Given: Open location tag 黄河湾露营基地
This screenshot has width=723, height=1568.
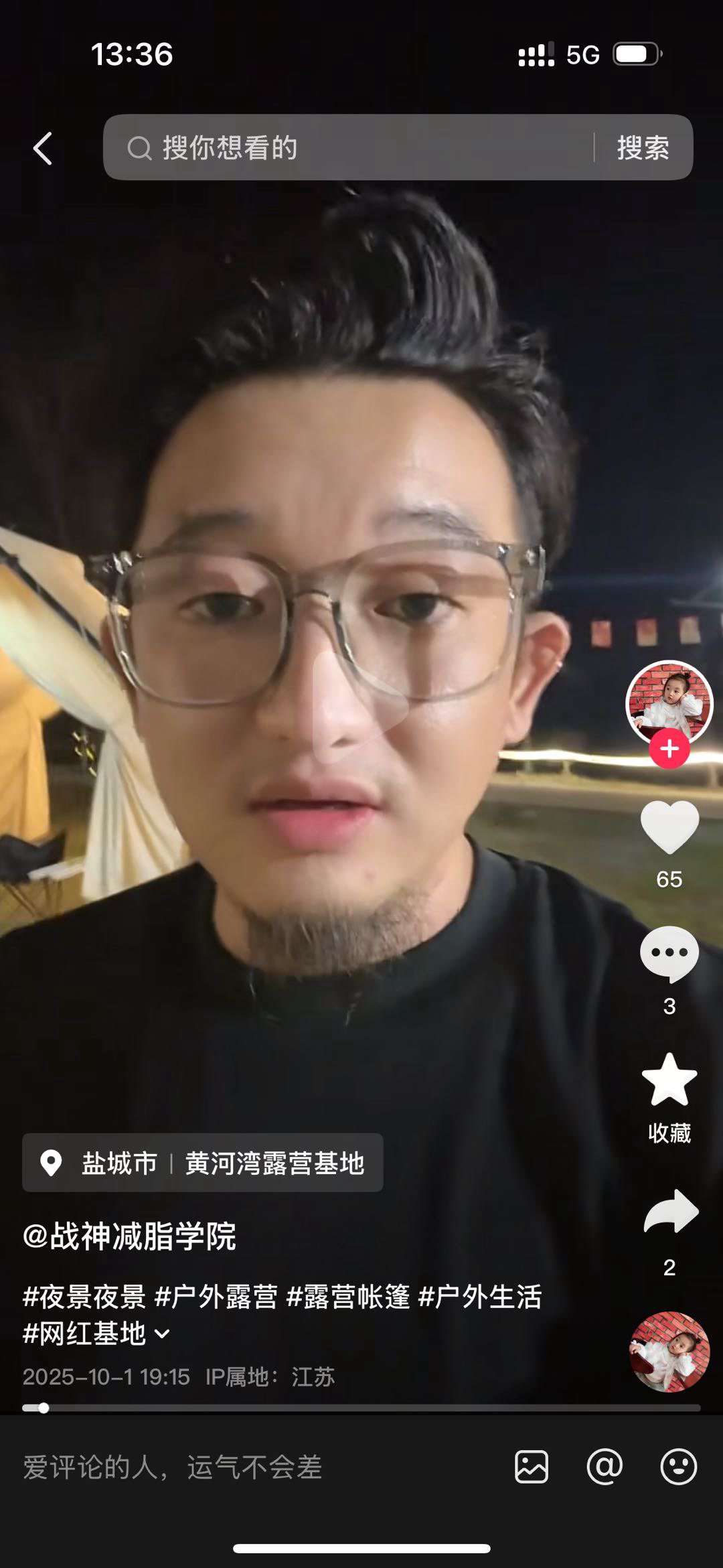Looking at the screenshot, I should point(274,1163).
